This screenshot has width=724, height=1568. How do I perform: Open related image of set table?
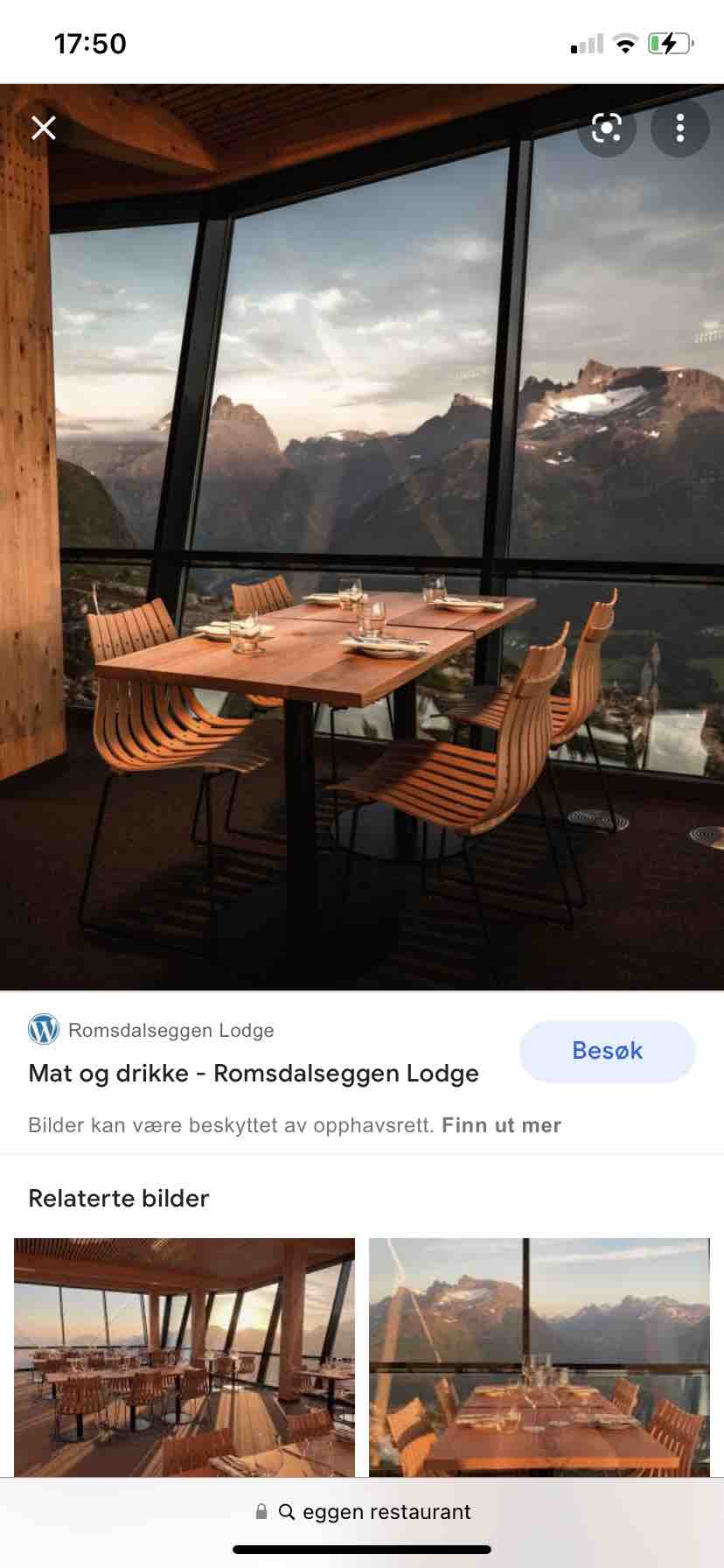(x=539, y=1356)
